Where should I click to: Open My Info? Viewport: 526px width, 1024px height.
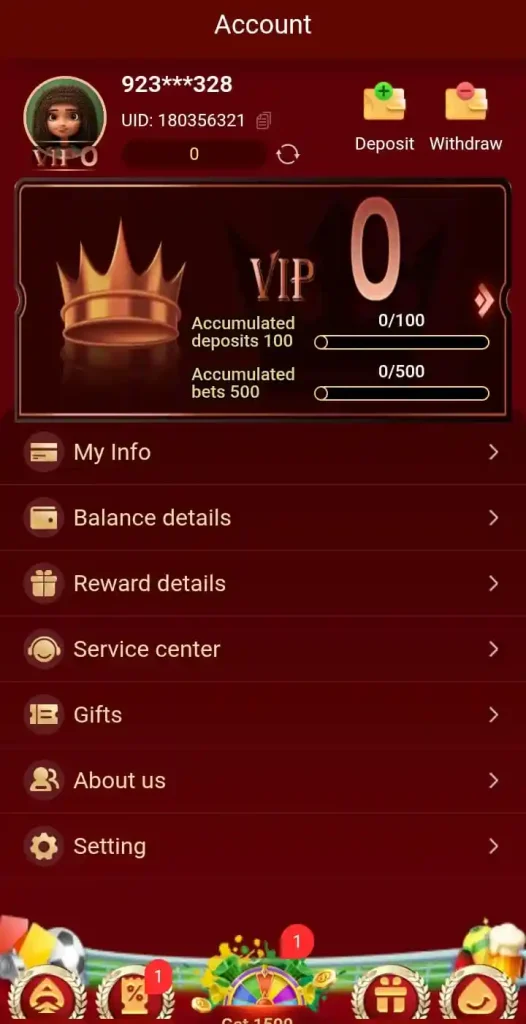[x=263, y=452]
